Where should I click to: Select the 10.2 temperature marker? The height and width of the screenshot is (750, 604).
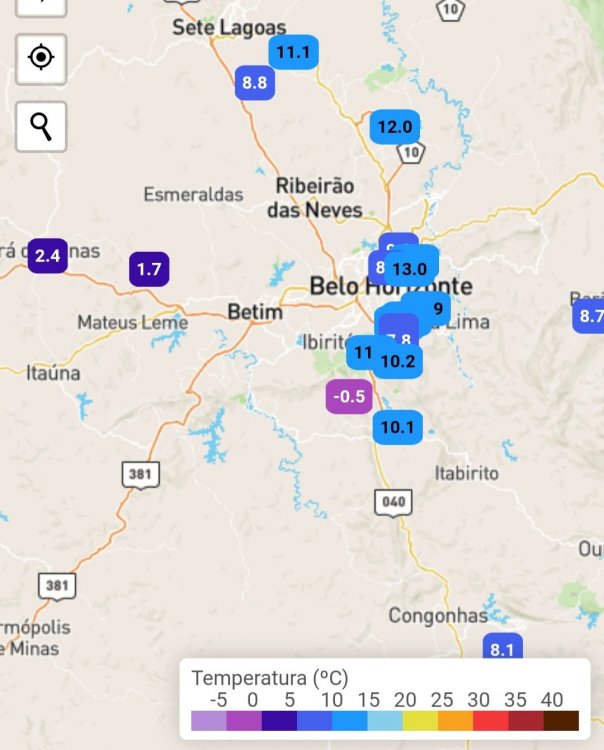(x=399, y=362)
